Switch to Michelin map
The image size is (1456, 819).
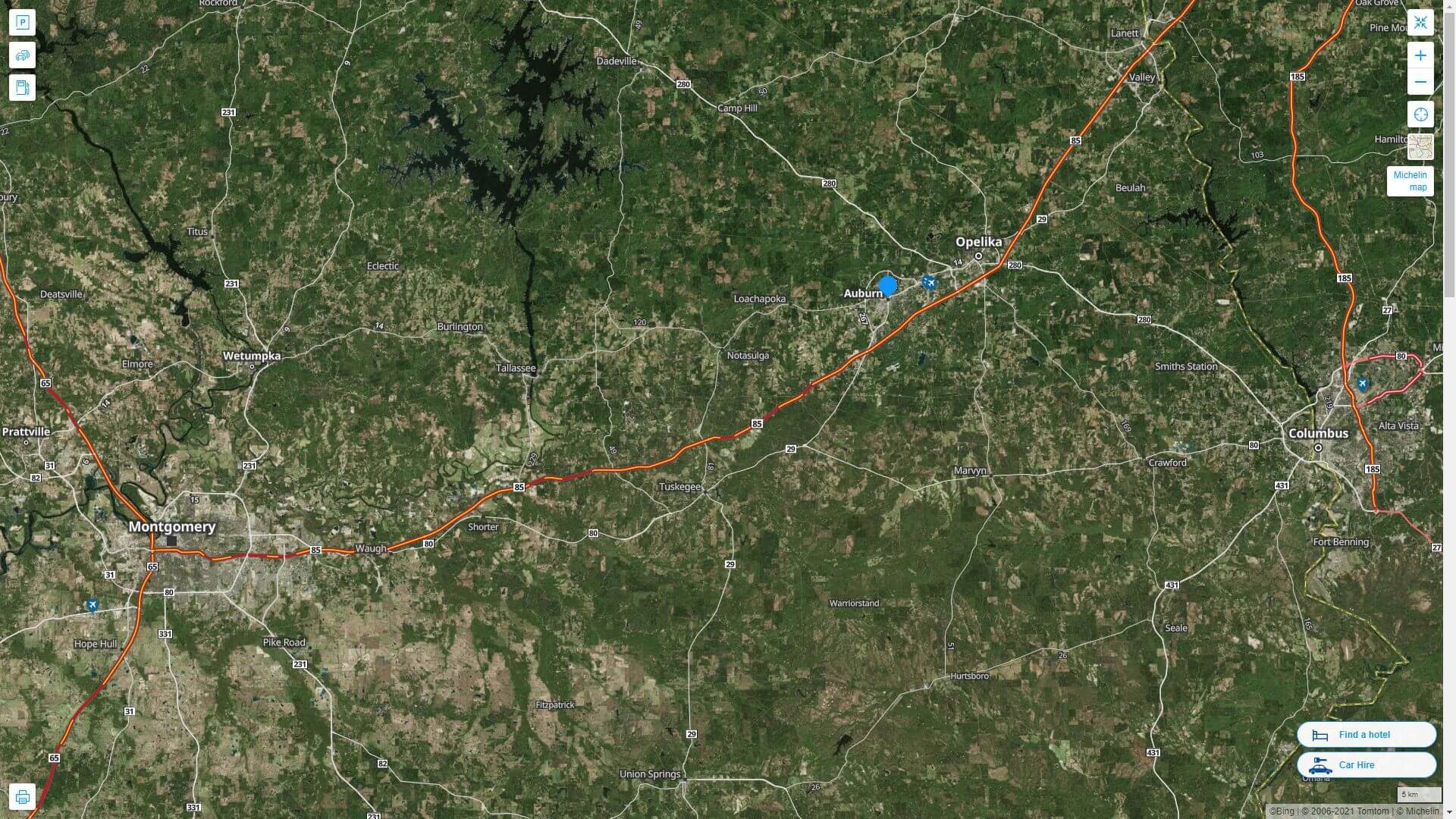coord(1410,181)
